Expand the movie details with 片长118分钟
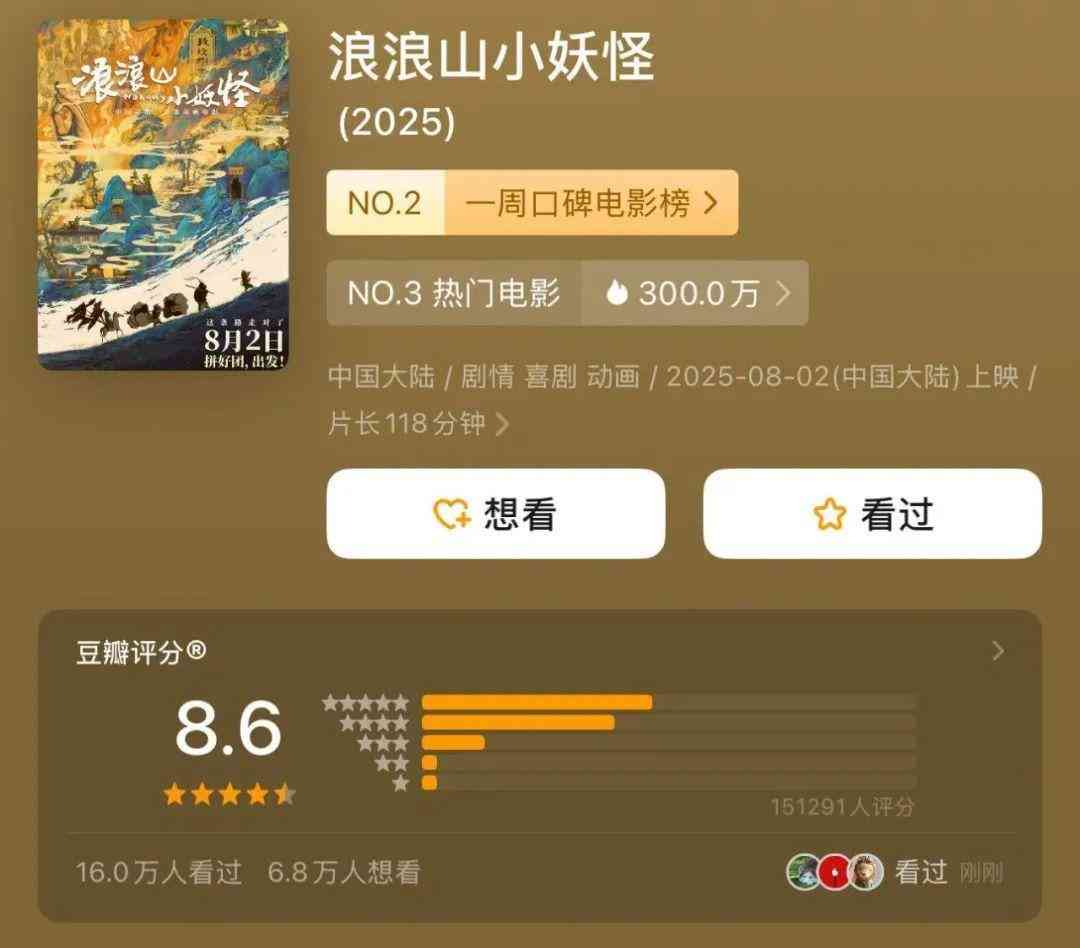1080x948 pixels. (419, 424)
